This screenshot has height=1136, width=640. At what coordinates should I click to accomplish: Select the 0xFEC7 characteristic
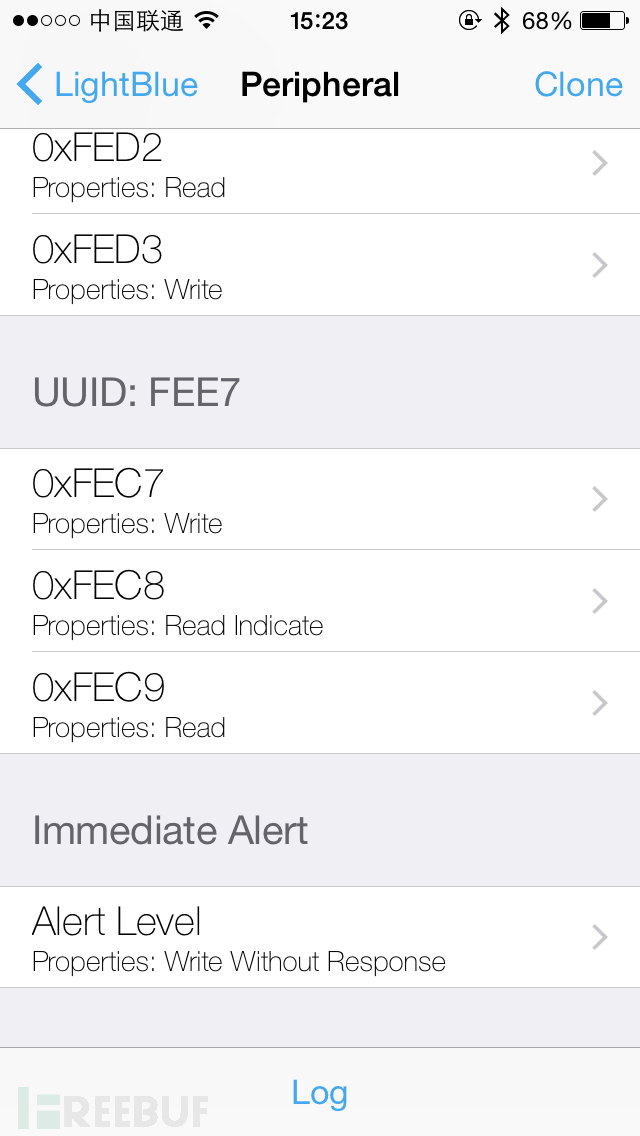click(320, 500)
